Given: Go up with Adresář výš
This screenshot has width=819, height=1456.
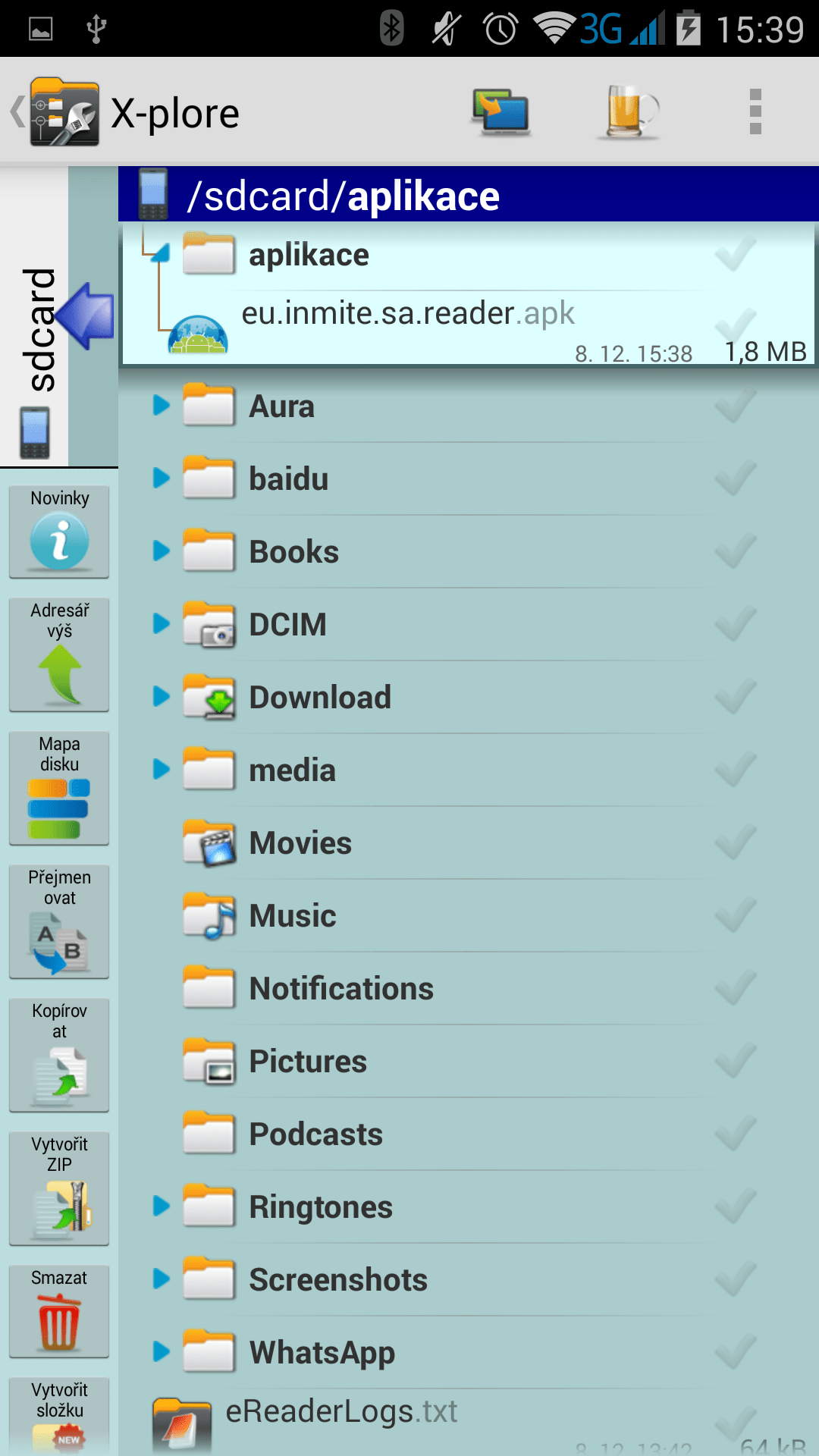Looking at the screenshot, I should [59, 655].
